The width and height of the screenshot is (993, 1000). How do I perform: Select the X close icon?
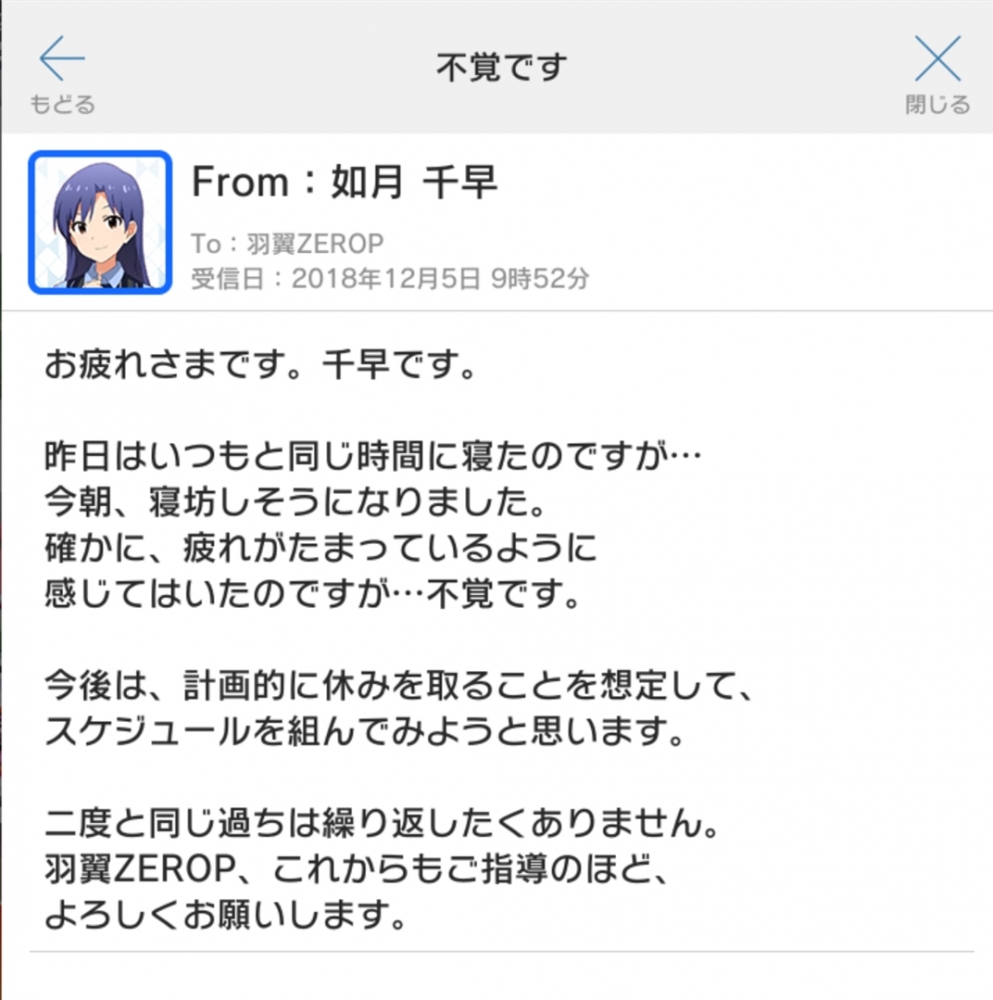tap(936, 60)
